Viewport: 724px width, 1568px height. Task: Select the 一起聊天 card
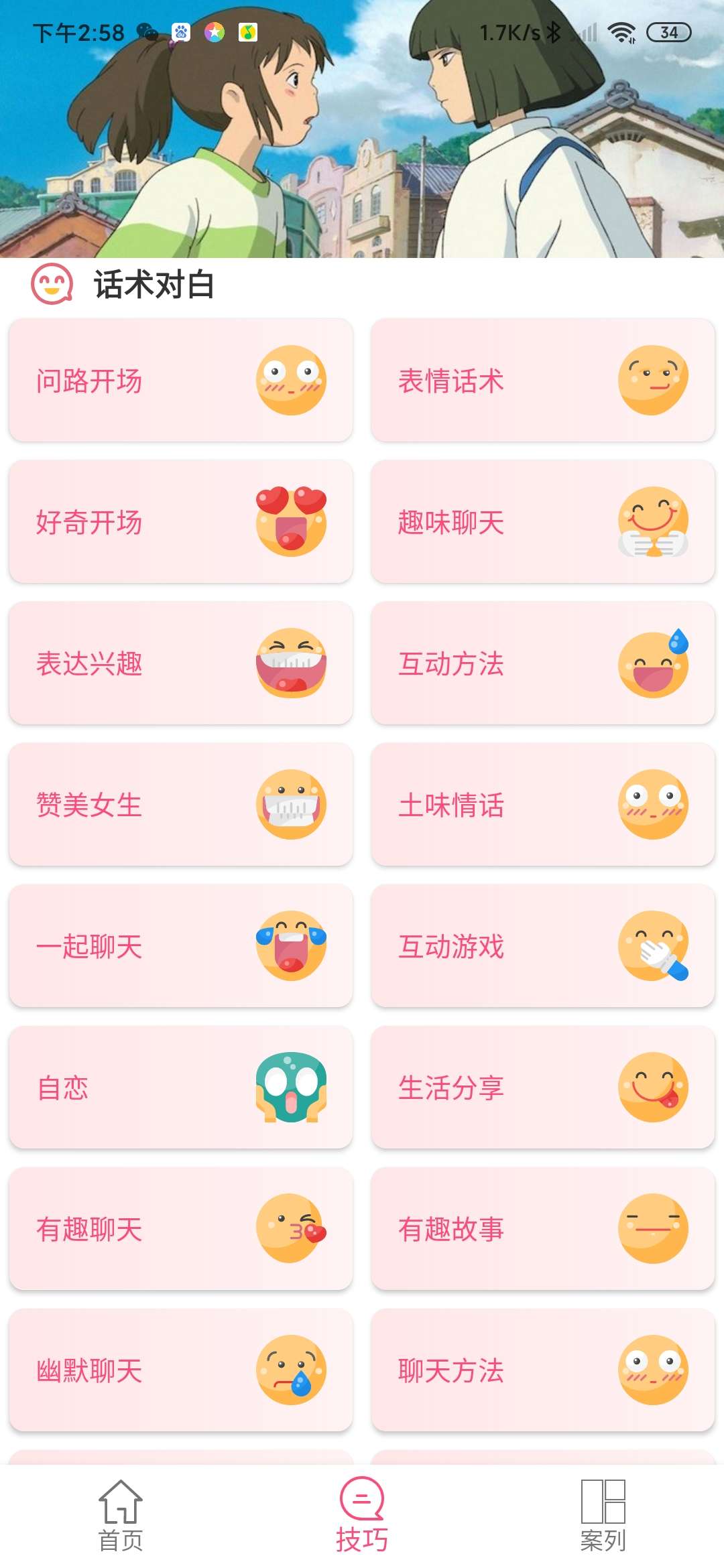tap(181, 948)
